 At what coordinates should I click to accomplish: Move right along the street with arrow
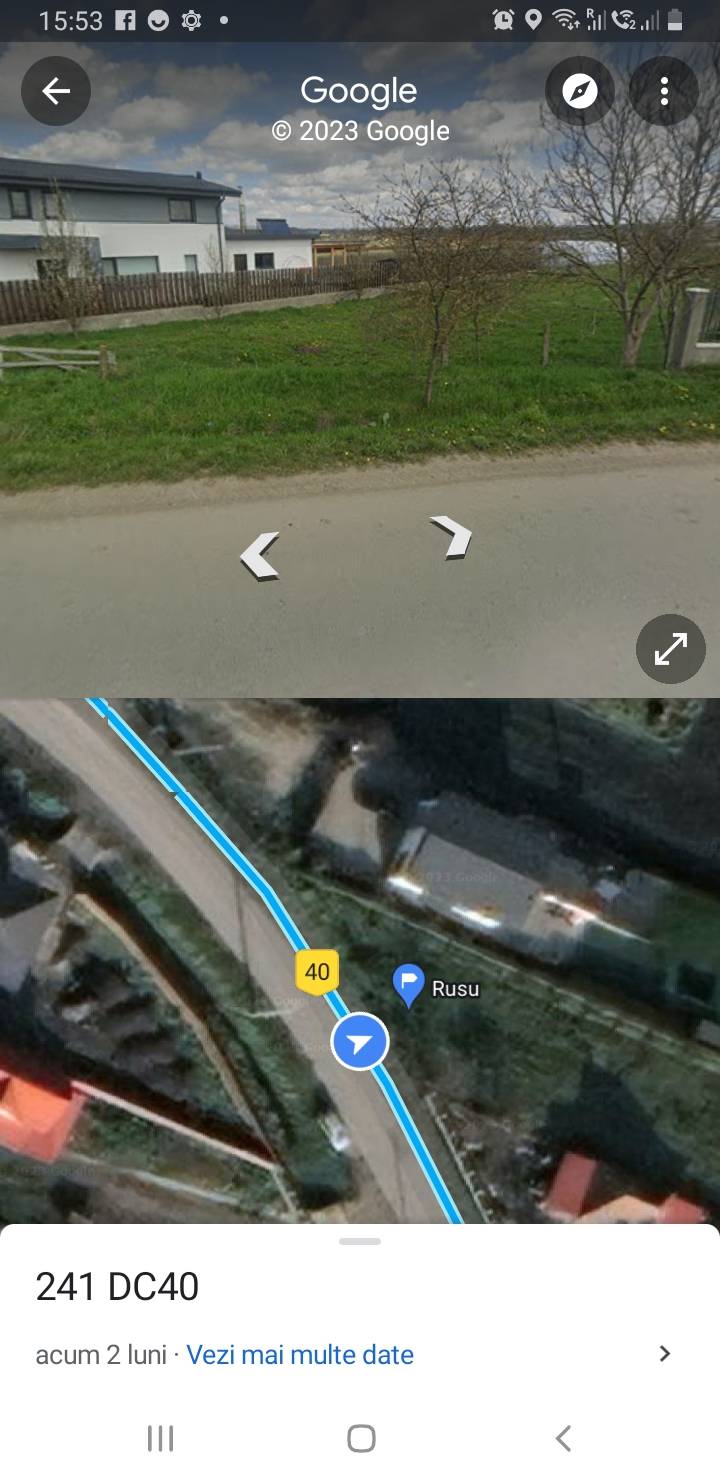coord(451,536)
